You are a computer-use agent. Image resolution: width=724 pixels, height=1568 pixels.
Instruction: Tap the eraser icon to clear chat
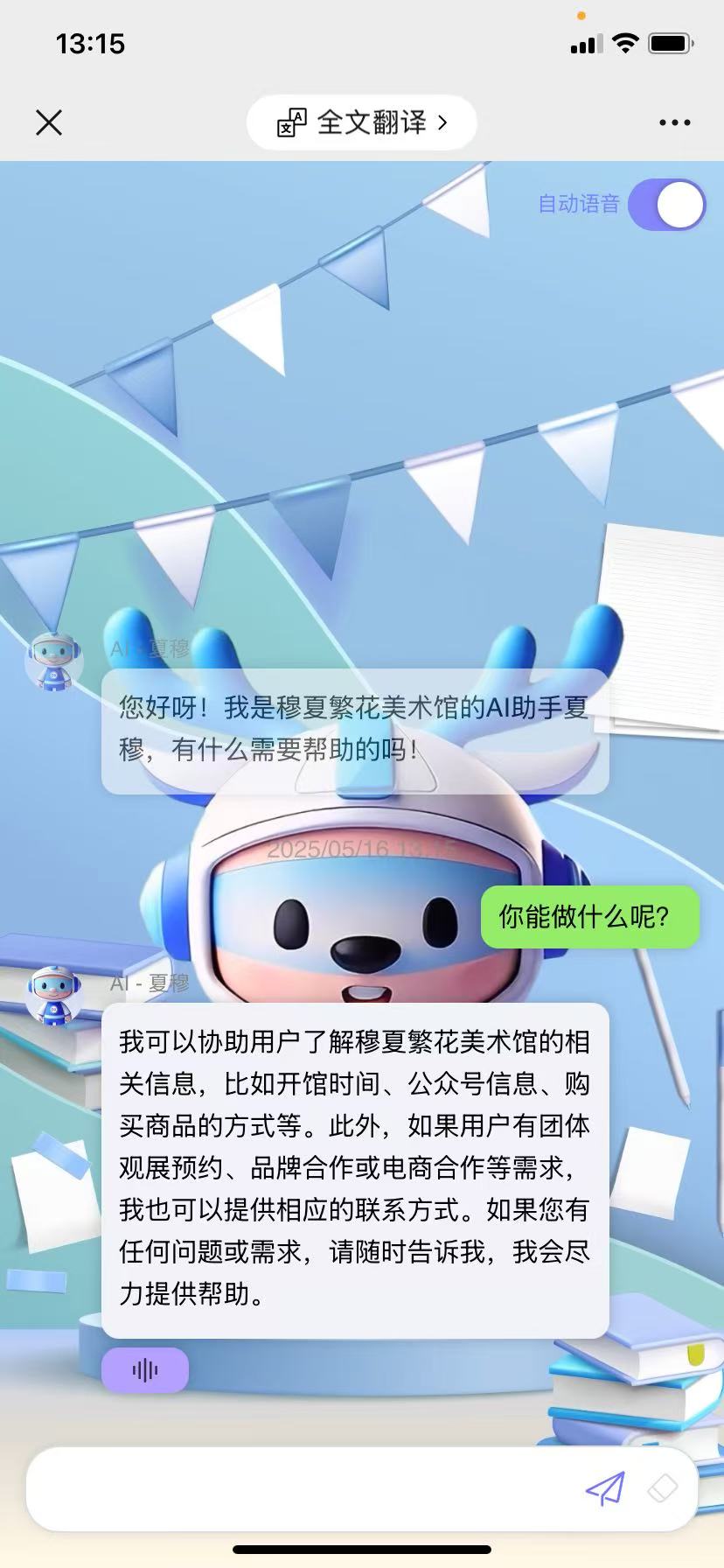click(662, 1488)
